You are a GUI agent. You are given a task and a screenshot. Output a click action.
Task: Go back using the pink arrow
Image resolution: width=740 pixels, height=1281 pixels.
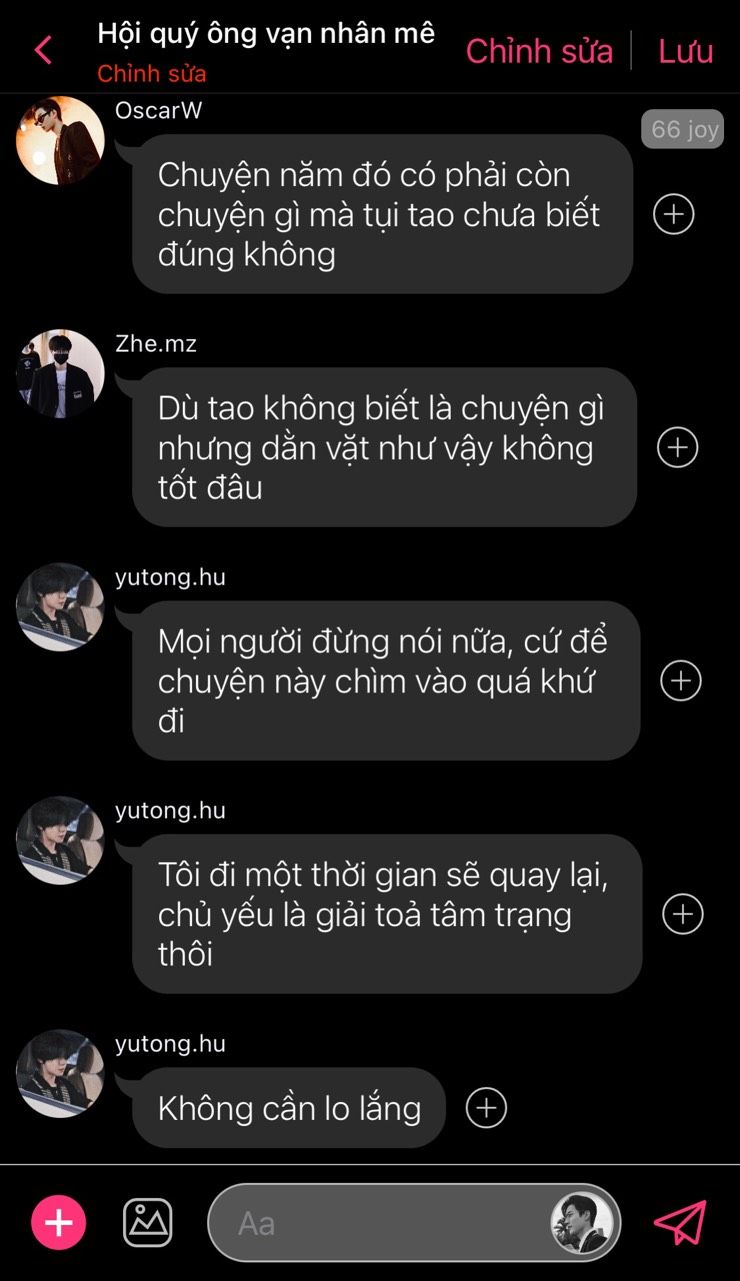[x=43, y=50]
